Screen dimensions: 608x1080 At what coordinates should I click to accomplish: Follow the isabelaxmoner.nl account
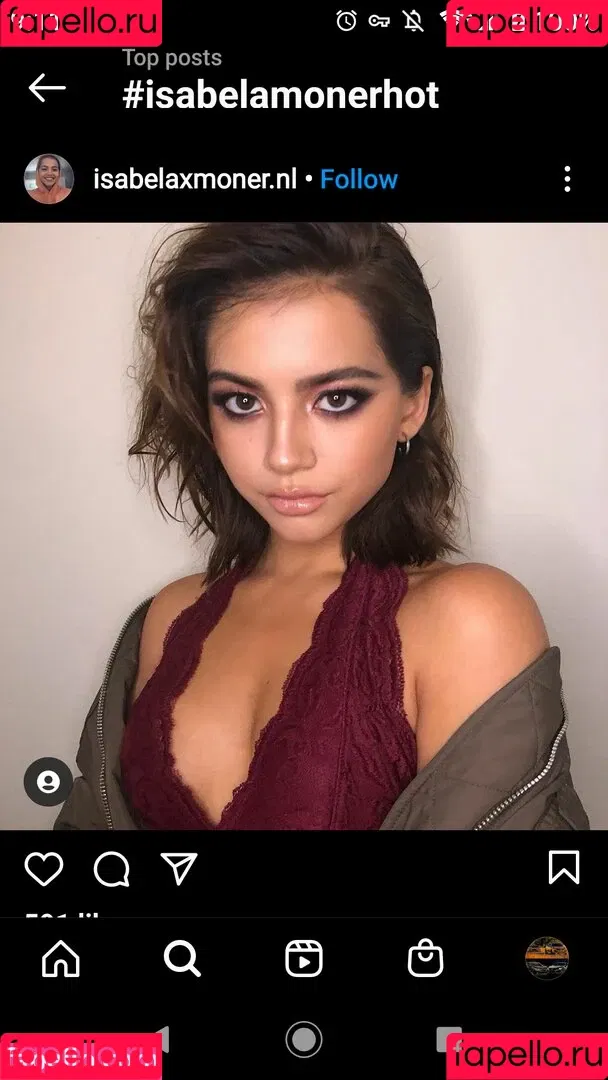coord(358,179)
